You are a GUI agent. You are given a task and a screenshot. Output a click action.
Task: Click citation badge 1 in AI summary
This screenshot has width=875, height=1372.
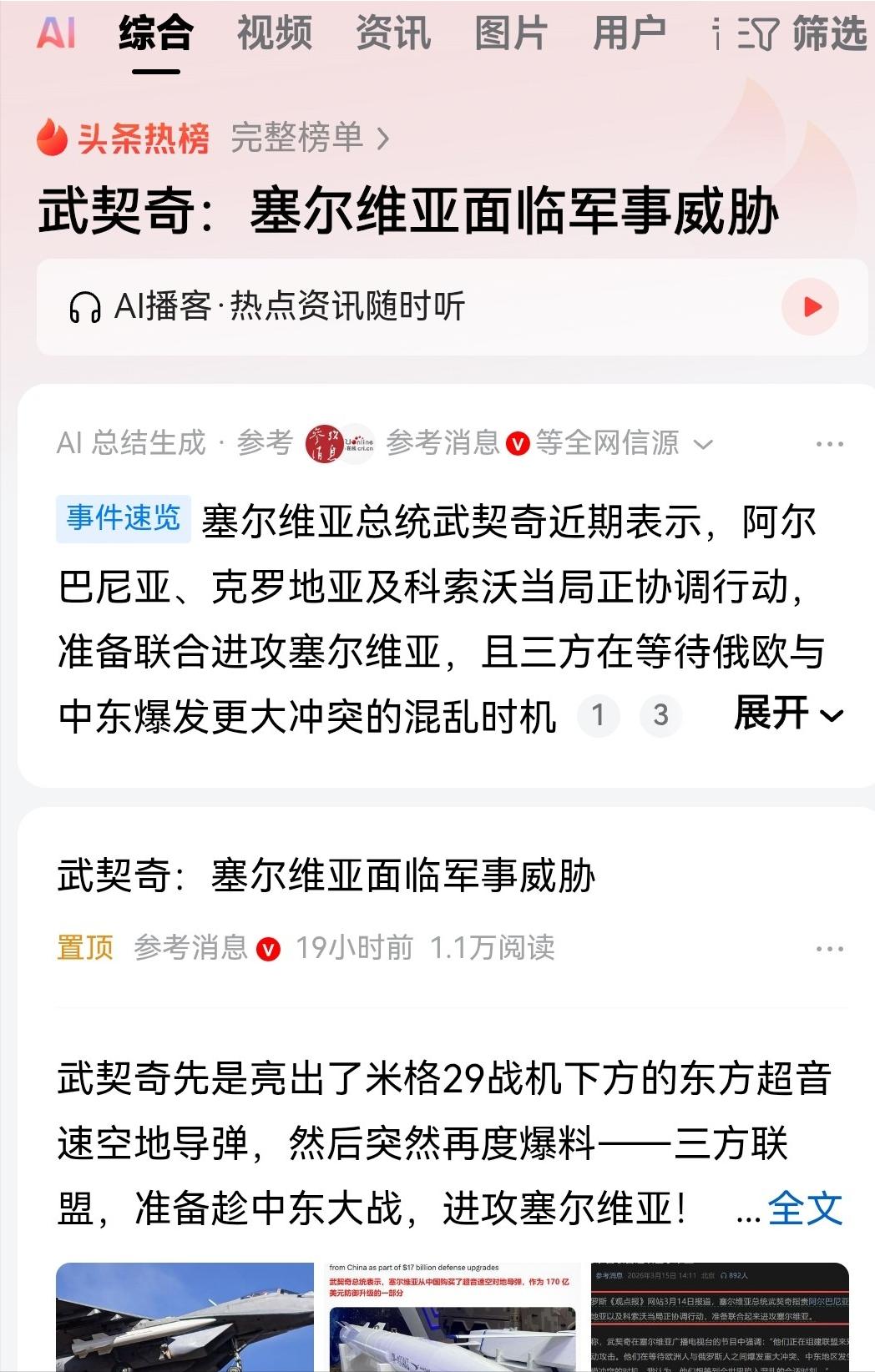coord(598,716)
